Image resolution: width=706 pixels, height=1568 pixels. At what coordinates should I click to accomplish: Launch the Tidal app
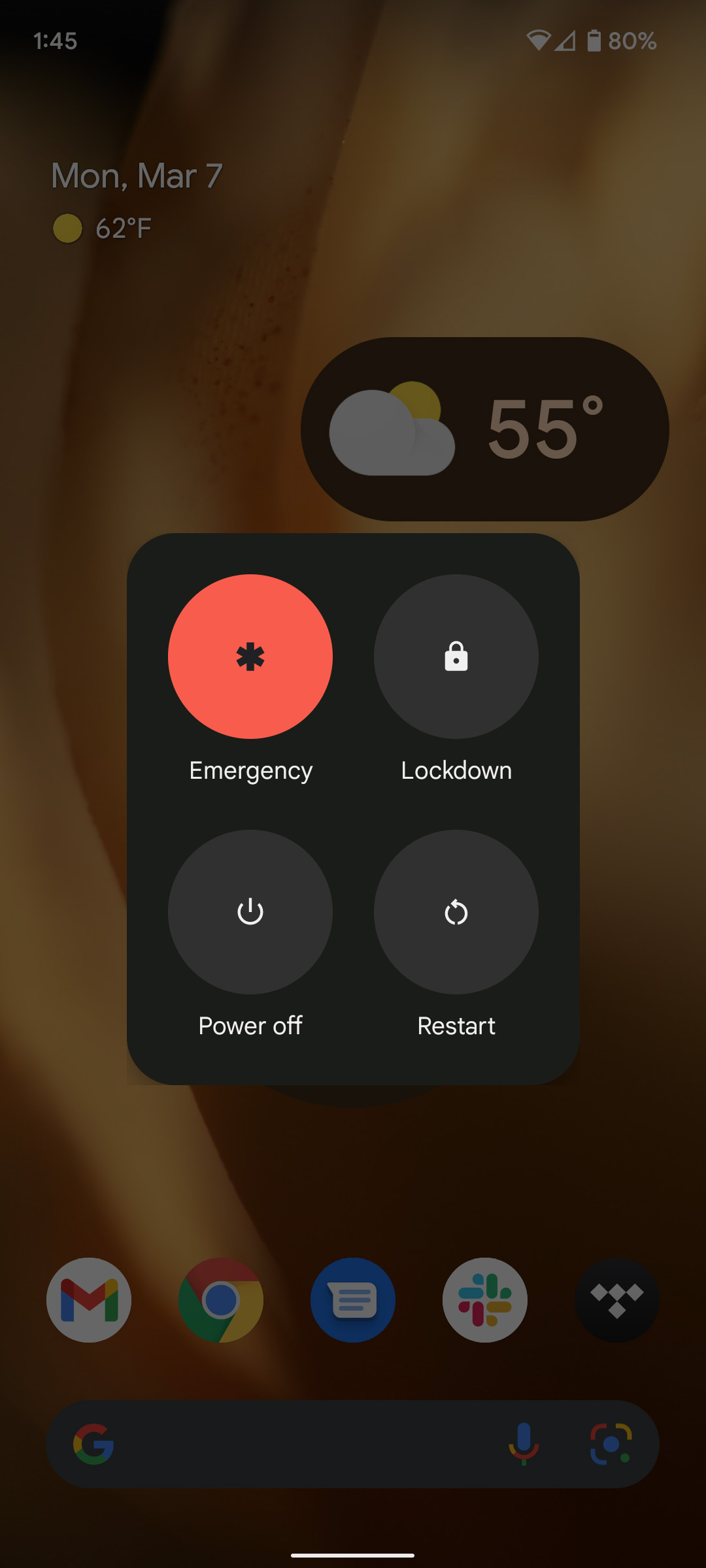pyautogui.click(x=617, y=1301)
